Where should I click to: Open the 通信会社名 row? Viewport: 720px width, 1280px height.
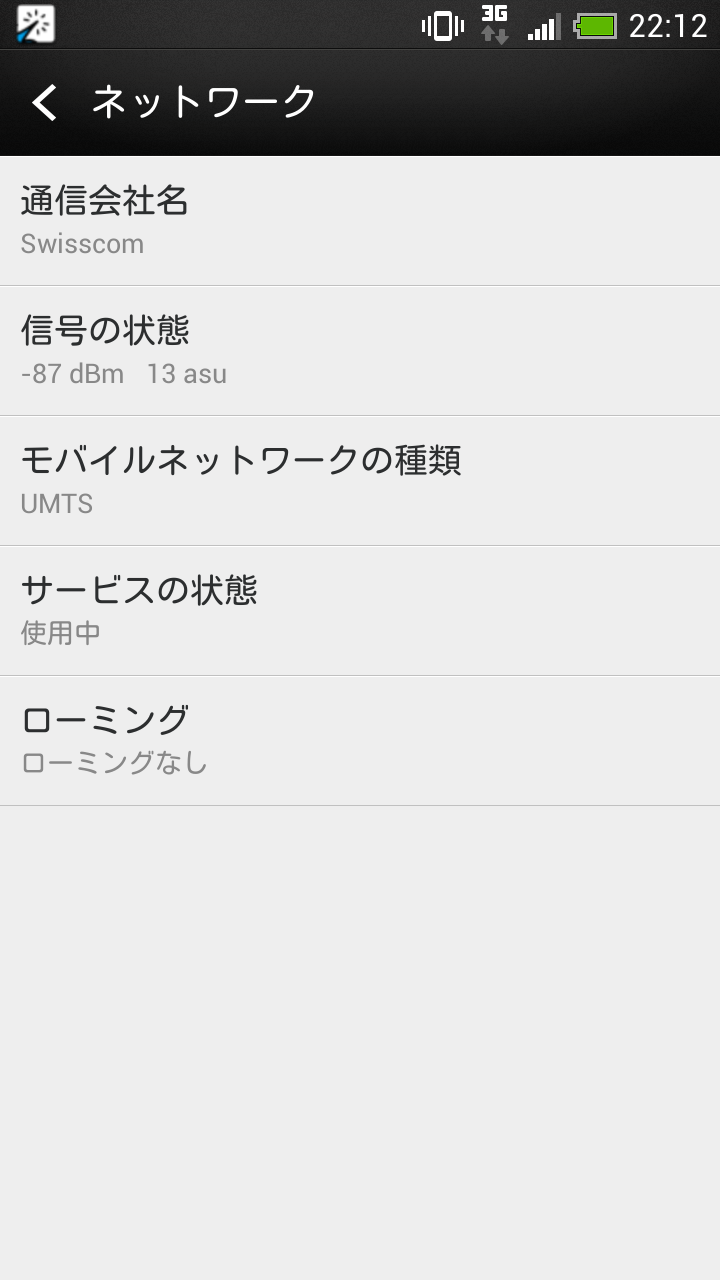point(360,221)
